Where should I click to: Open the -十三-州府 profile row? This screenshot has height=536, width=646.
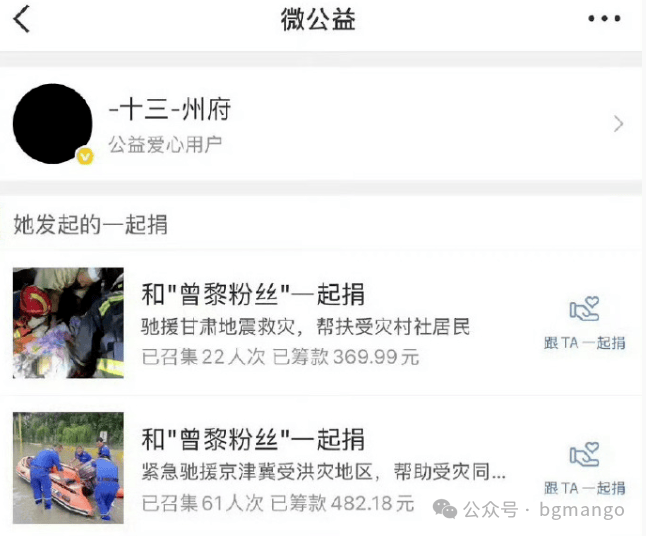tap(320, 124)
